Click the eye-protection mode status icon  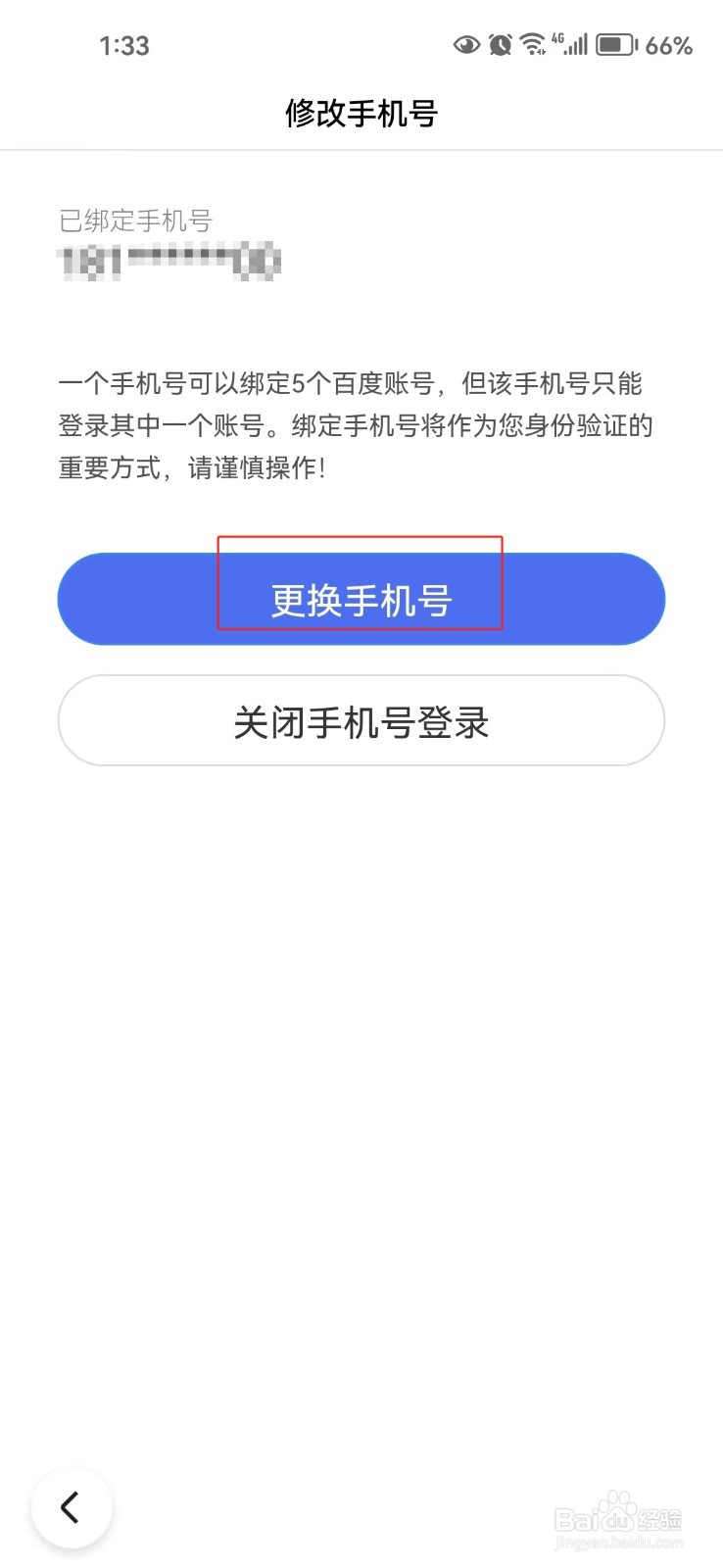(467, 44)
